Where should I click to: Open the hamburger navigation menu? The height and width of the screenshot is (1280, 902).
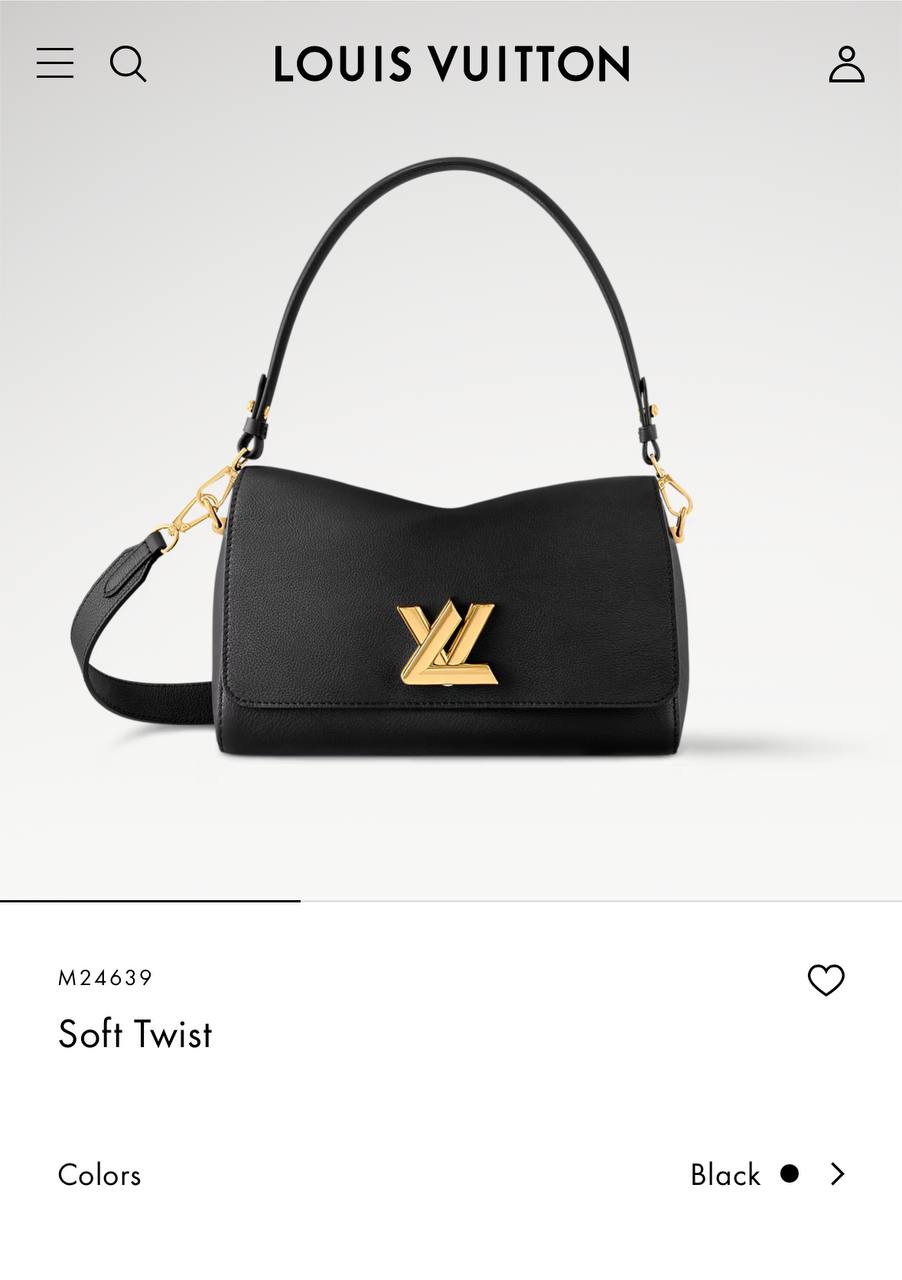coord(55,63)
